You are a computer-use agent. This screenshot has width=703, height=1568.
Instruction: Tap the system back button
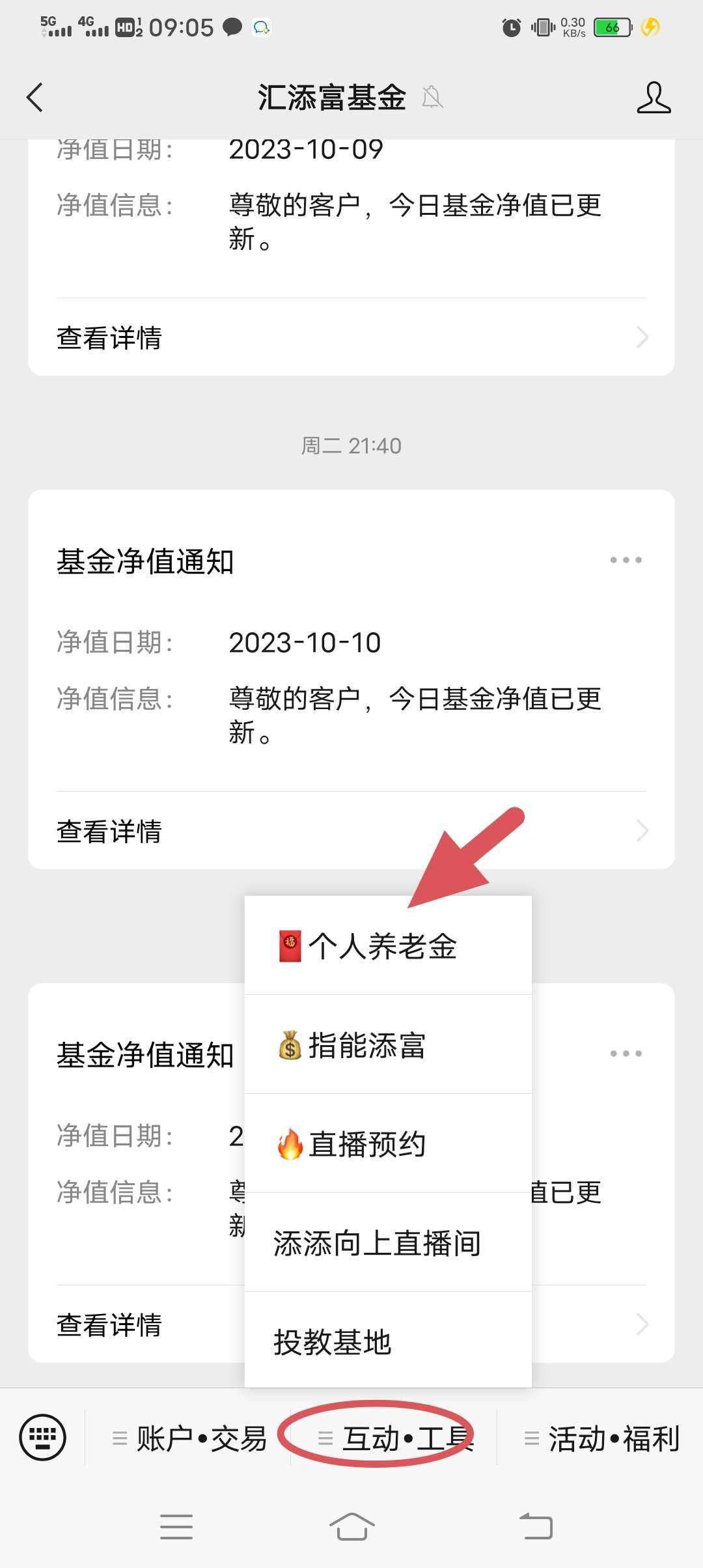coord(536,1526)
